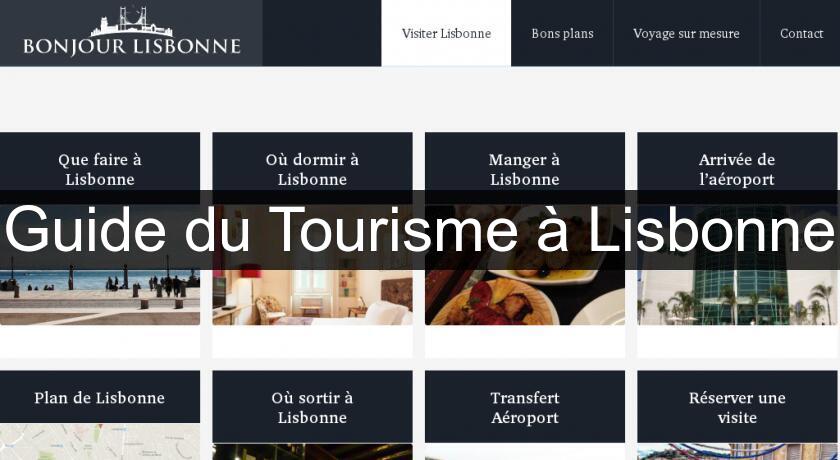840x460 pixels.
Task: Open Voyage sur mesure in the top menu
Action: 686,34
